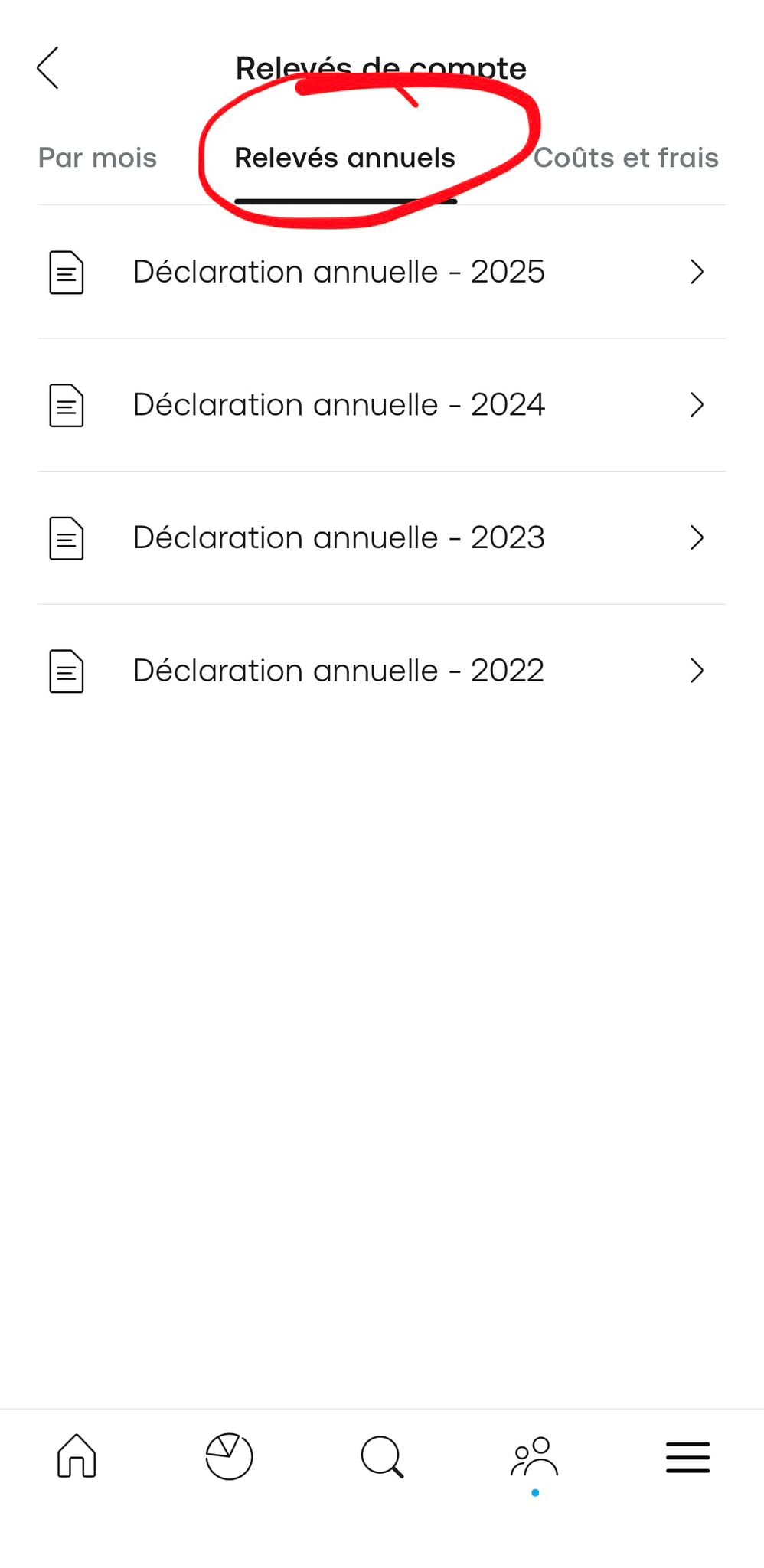
Task: View Déclaration annuelle - 2024
Action: [381, 405]
